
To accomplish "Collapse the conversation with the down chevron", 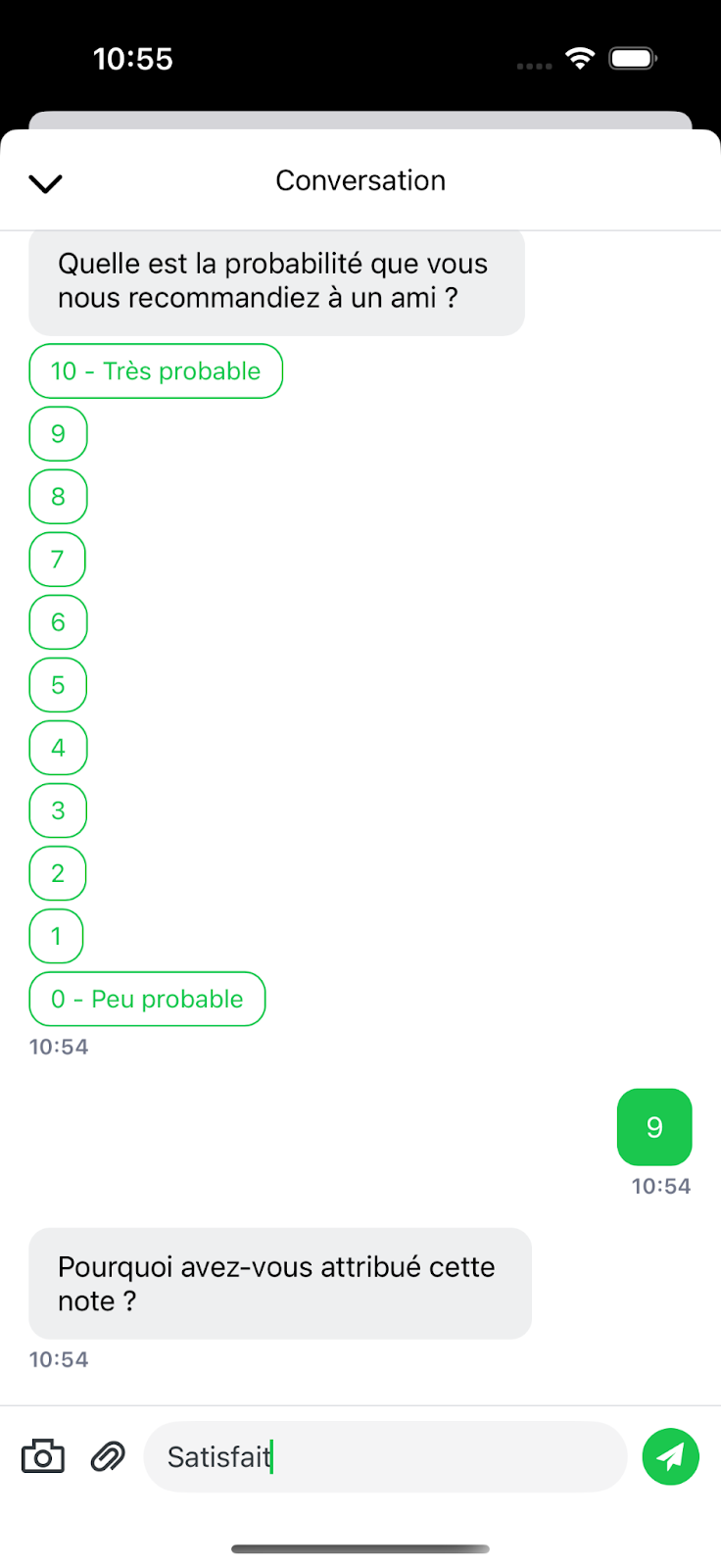I will (45, 183).
